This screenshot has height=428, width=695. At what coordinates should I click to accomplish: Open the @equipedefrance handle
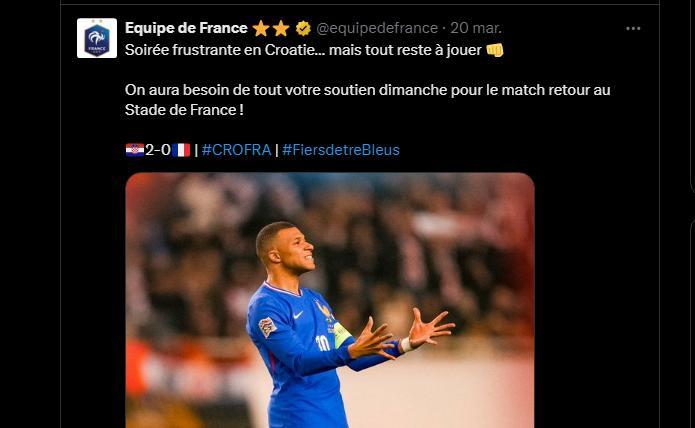[377, 28]
